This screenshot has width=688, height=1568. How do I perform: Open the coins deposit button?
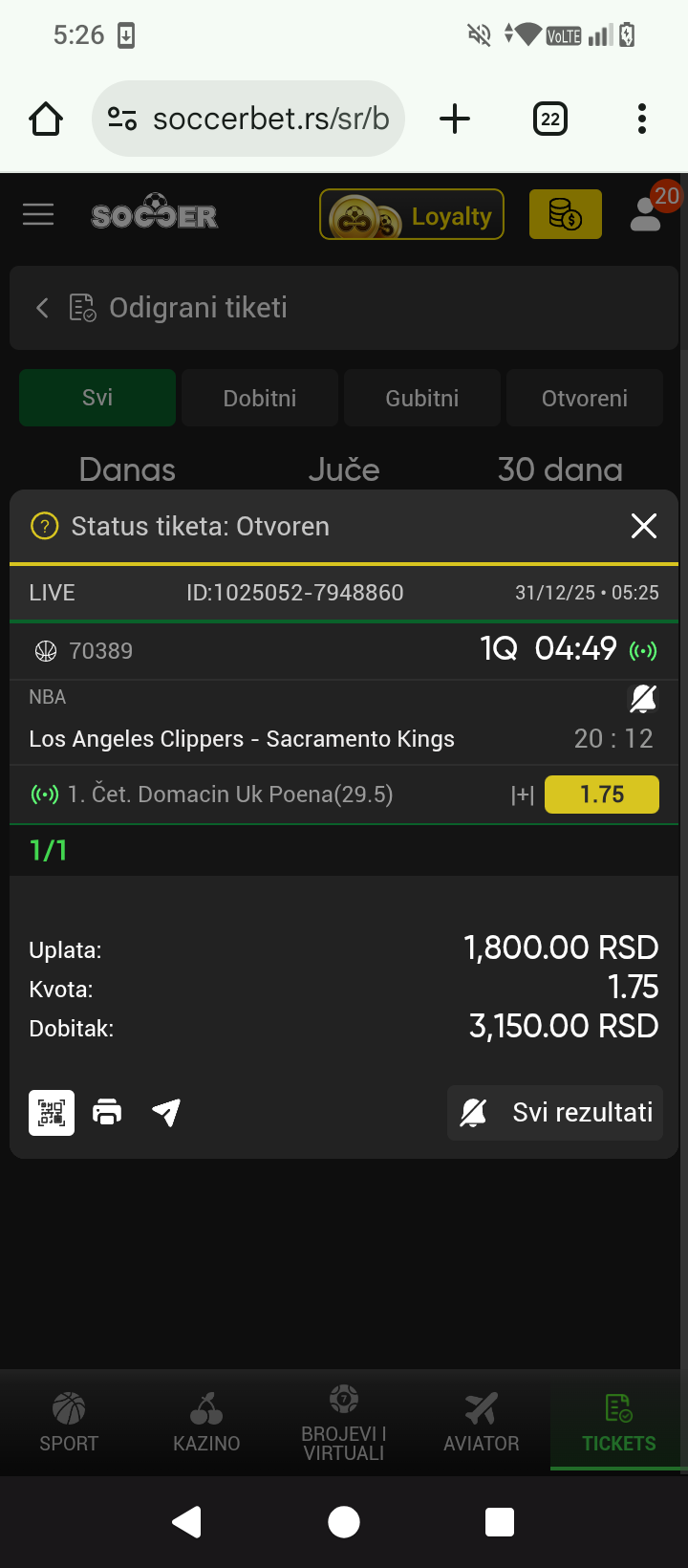pos(565,214)
